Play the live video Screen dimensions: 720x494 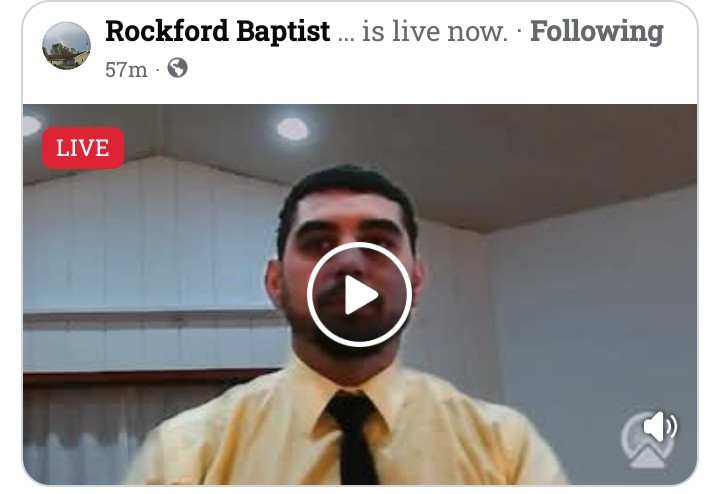point(359,295)
